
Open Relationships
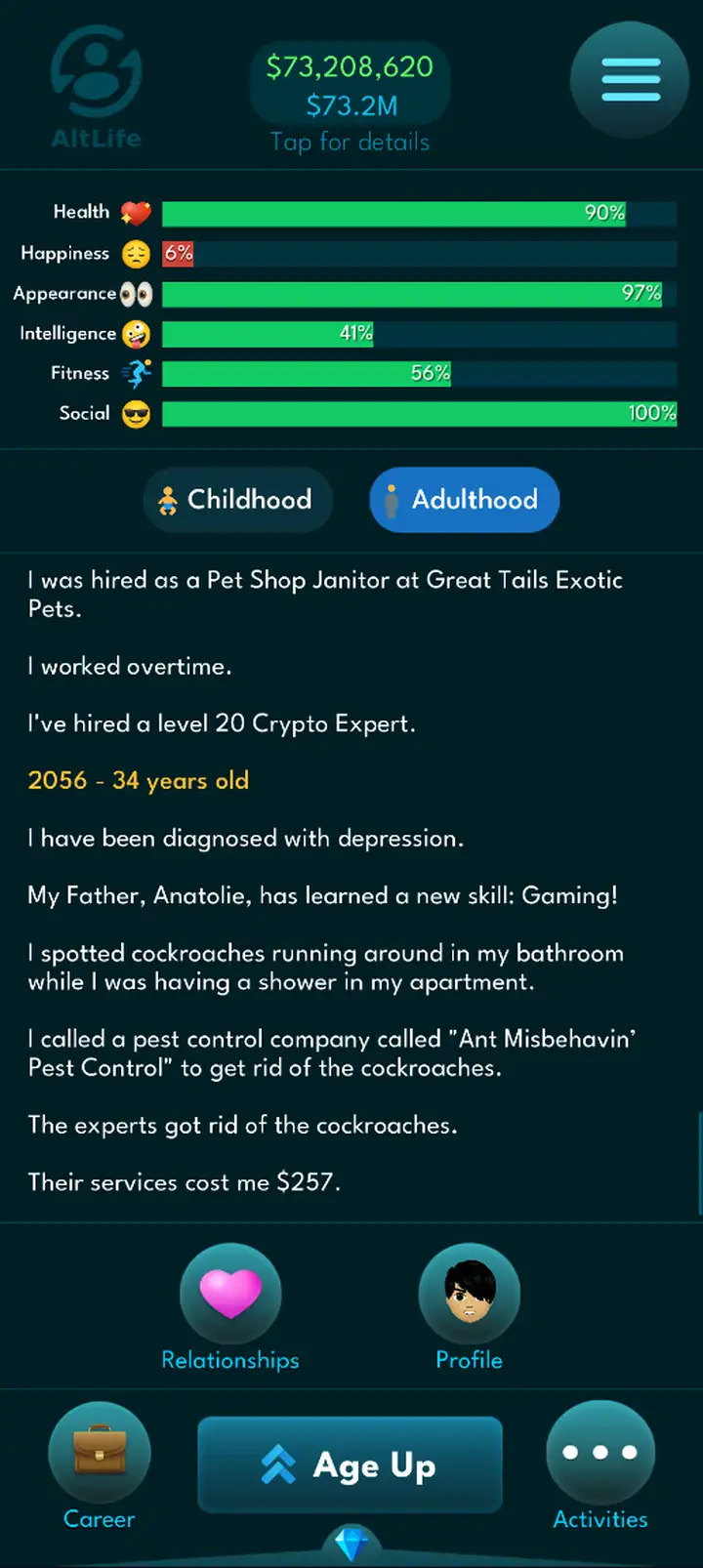click(x=230, y=1308)
